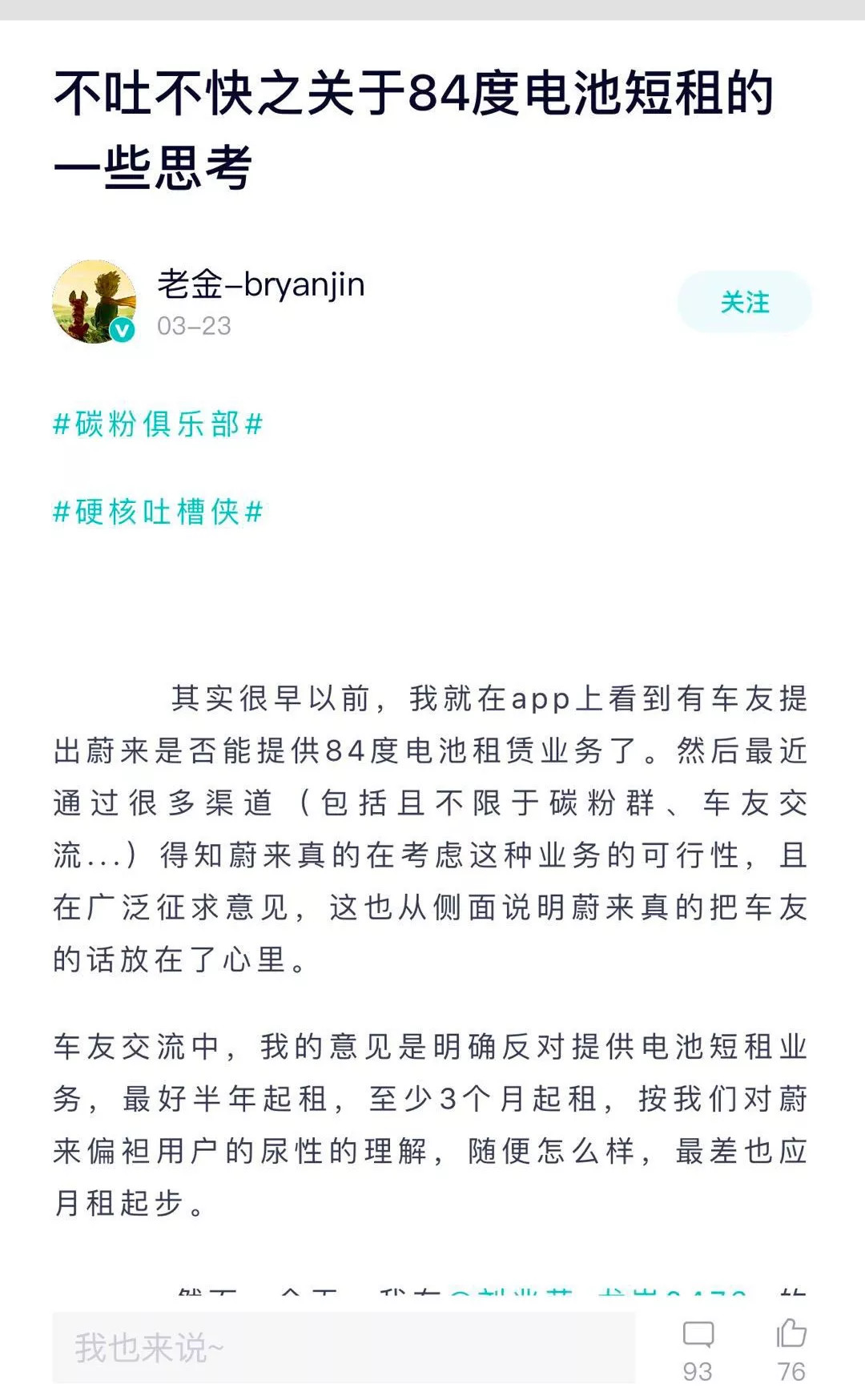Open the #硬核吐槽侠# hashtag

[x=158, y=511]
